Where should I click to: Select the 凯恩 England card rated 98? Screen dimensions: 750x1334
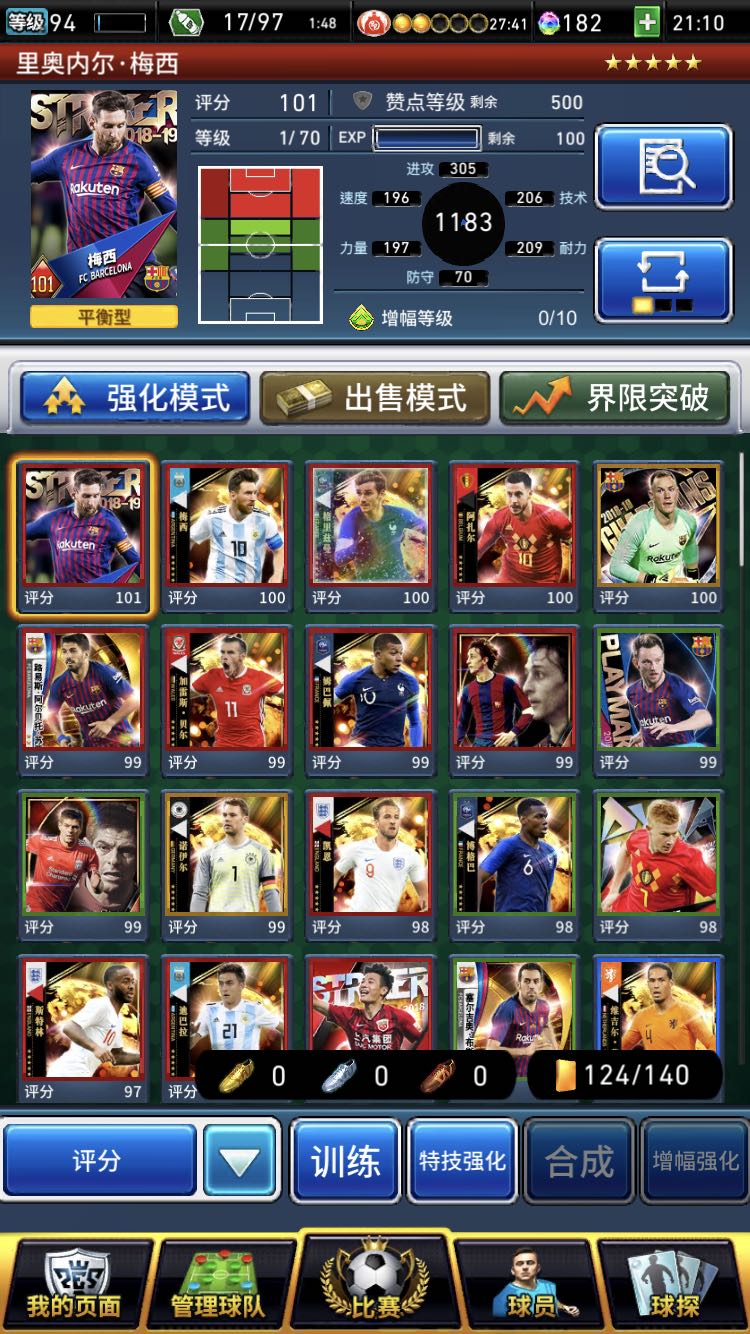coord(371,865)
